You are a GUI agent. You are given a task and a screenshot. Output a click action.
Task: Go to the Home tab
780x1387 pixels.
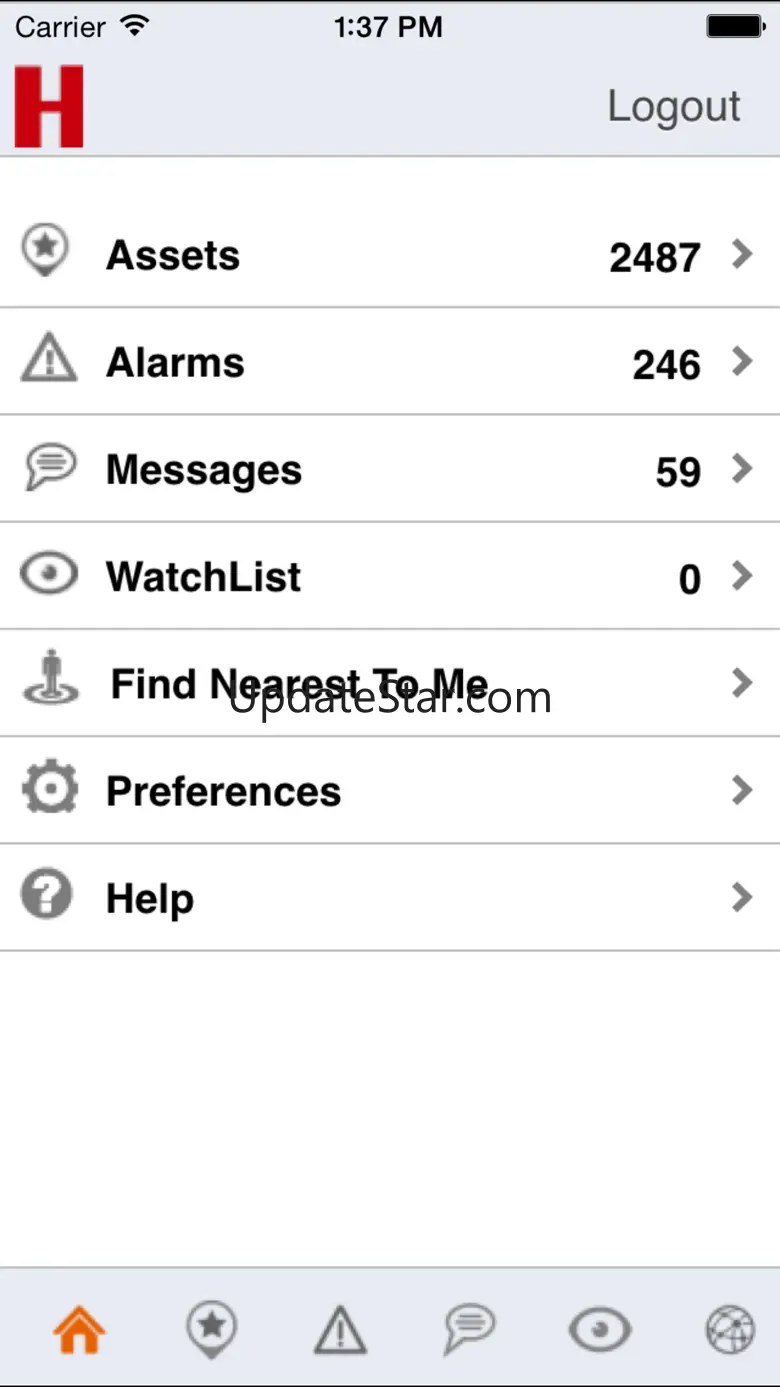click(x=79, y=1330)
